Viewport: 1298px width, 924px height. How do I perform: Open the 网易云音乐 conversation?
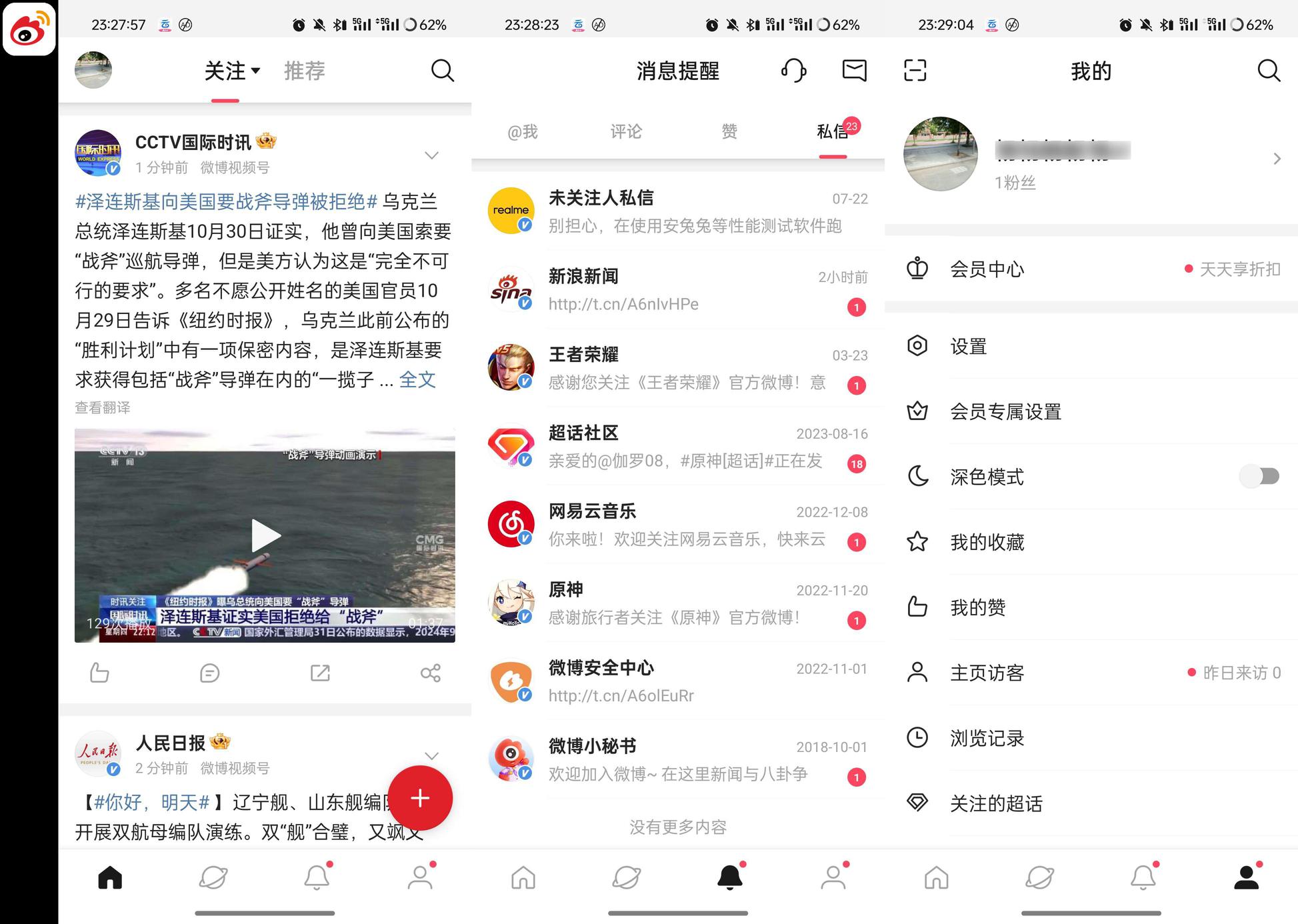coord(677,525)
